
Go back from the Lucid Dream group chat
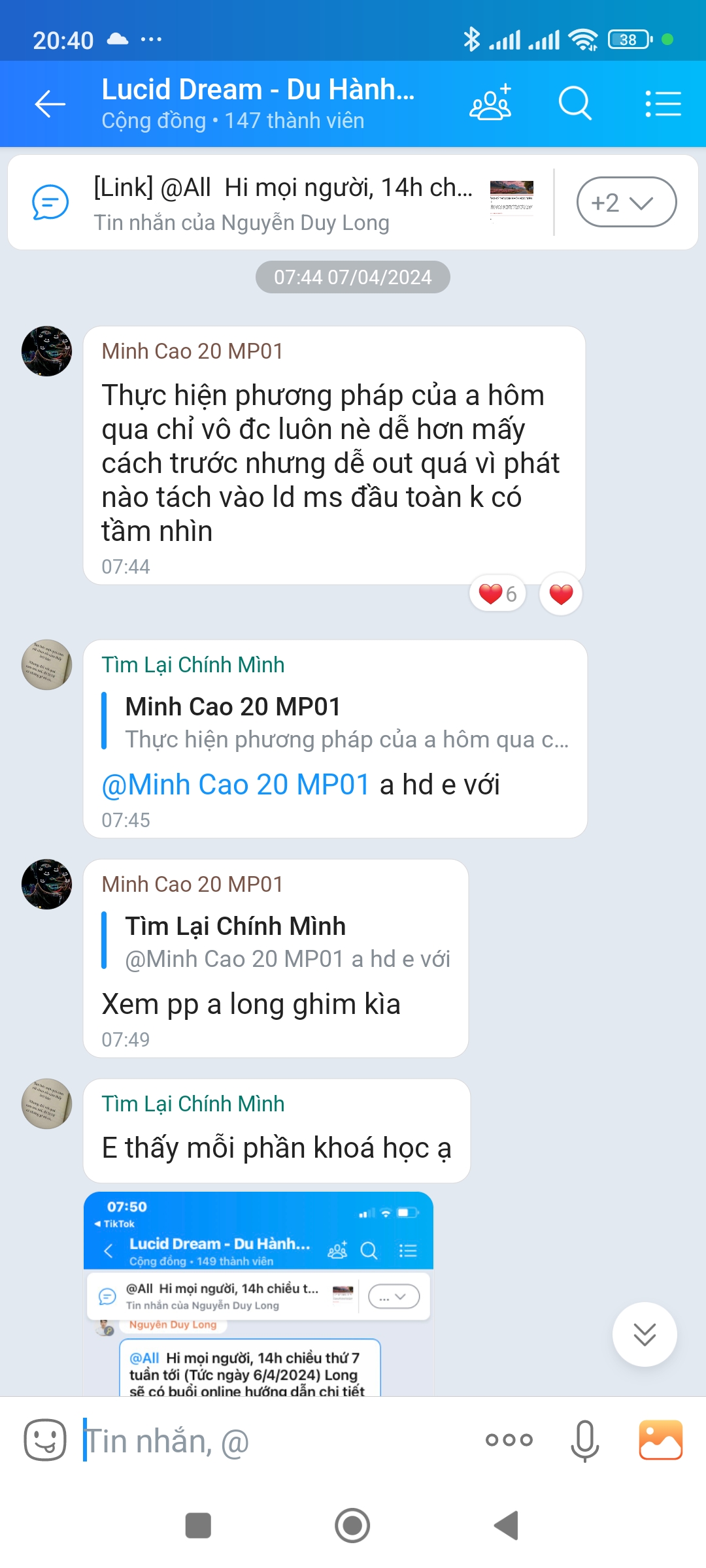50,104
